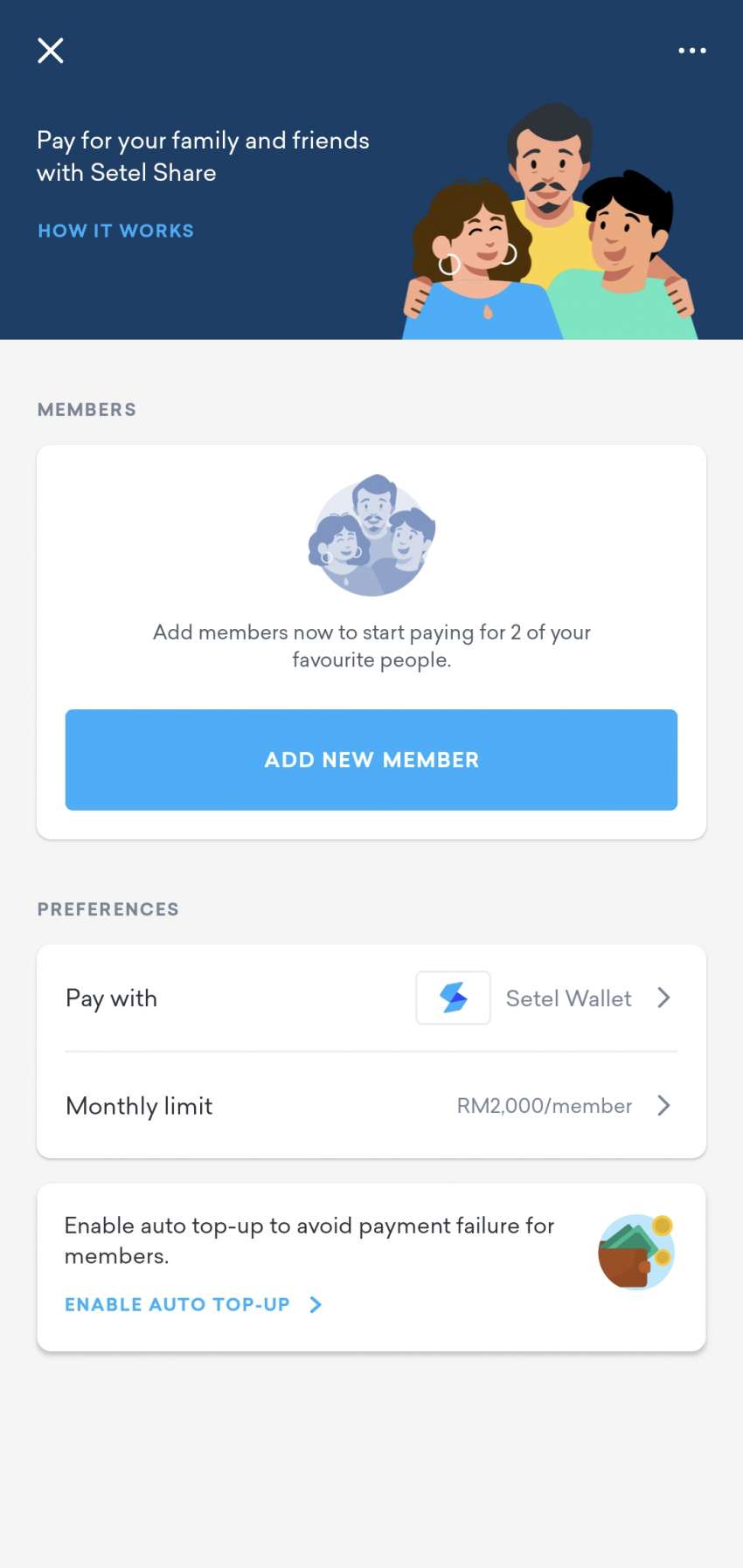
Task: Tap the arrow icon next to ENABLE AUTO TOP-UP
Action: 315,1304
